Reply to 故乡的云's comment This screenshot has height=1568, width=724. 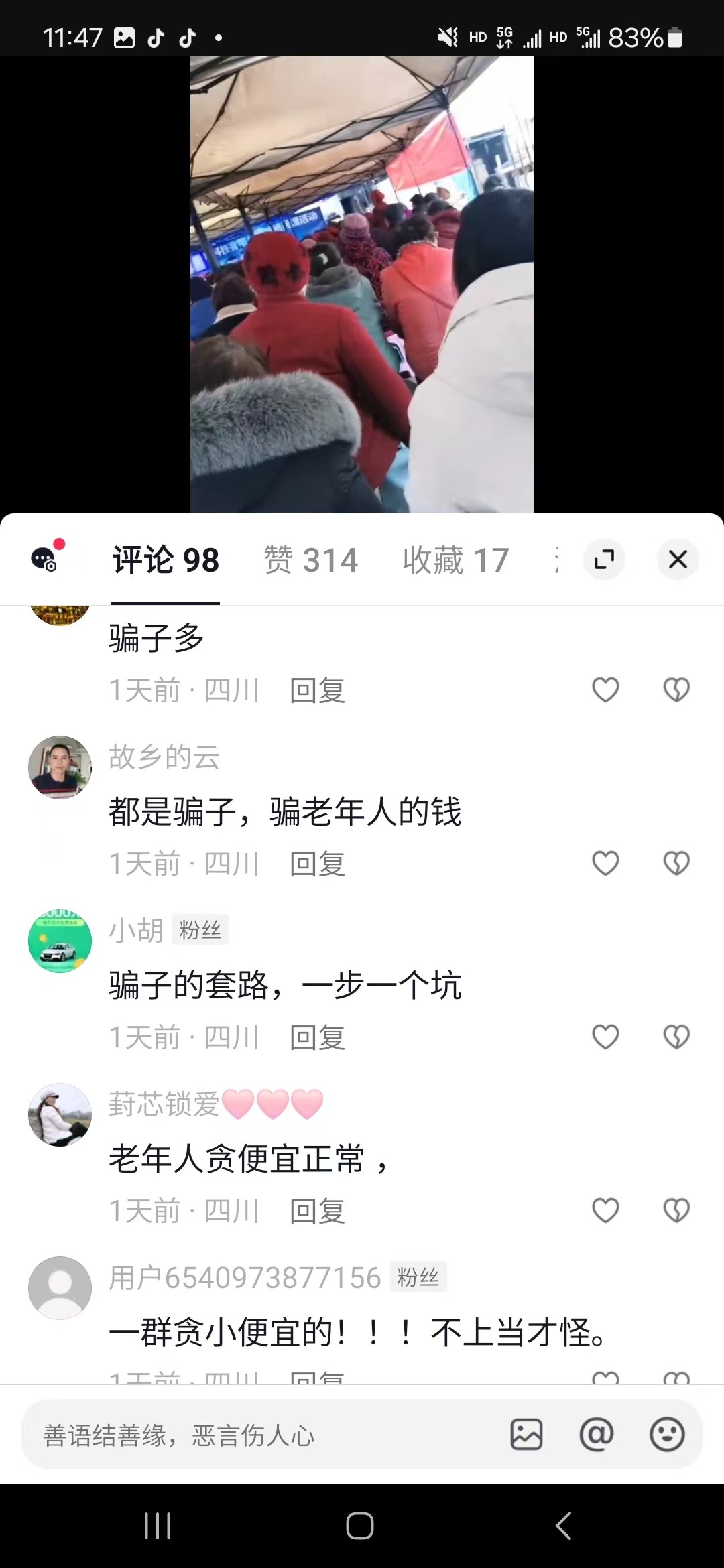coord(317,864)
